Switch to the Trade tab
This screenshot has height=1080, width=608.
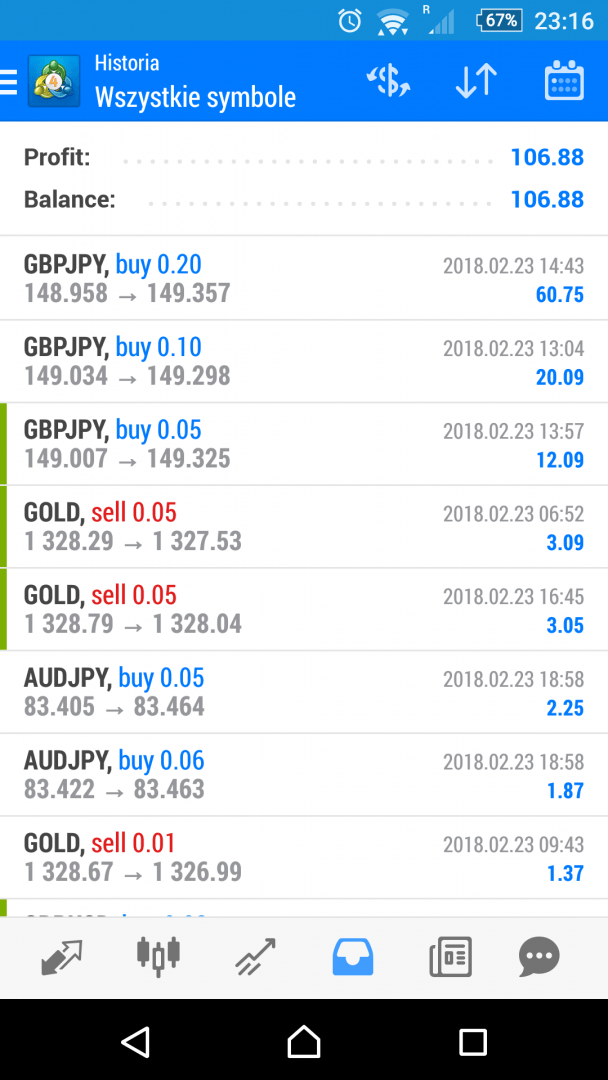click(255, 957)
